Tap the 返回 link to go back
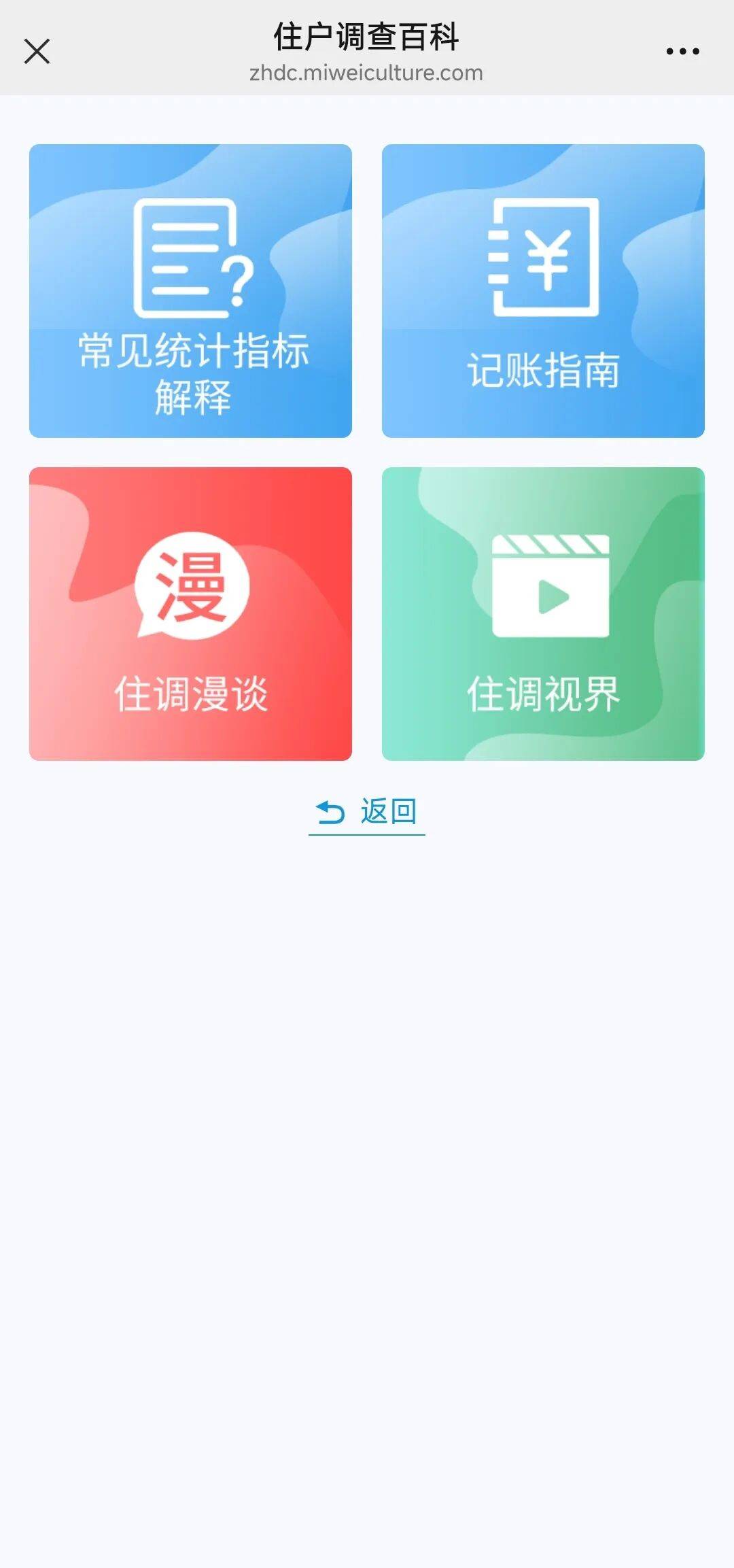This screenshot has width=734, height=1568. [367, 812]
